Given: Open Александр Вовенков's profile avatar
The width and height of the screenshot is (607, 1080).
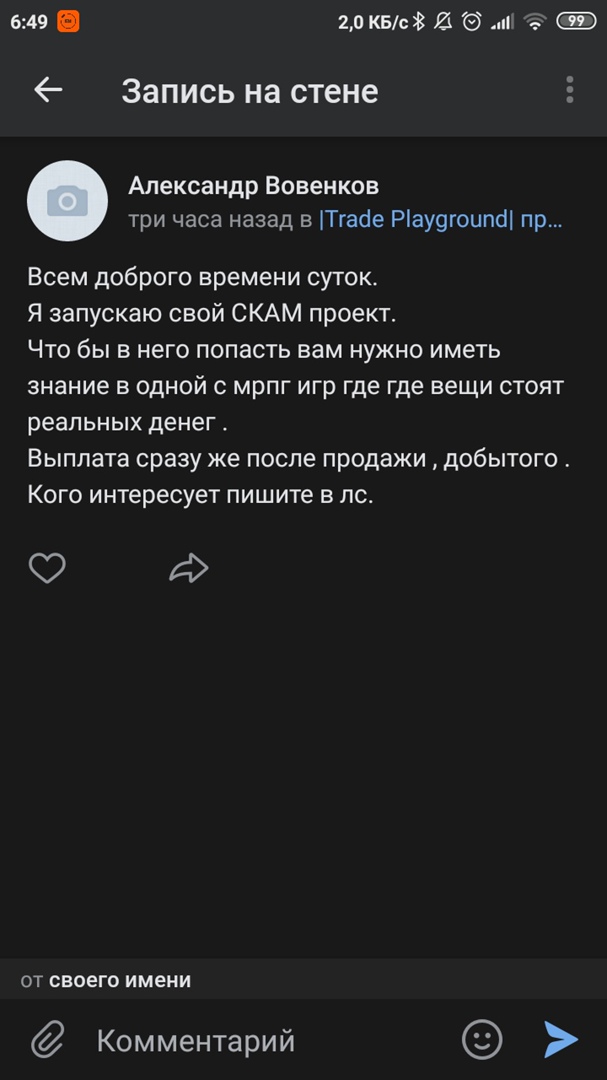Looking at the screenshot, I should (x=67, y=201).
